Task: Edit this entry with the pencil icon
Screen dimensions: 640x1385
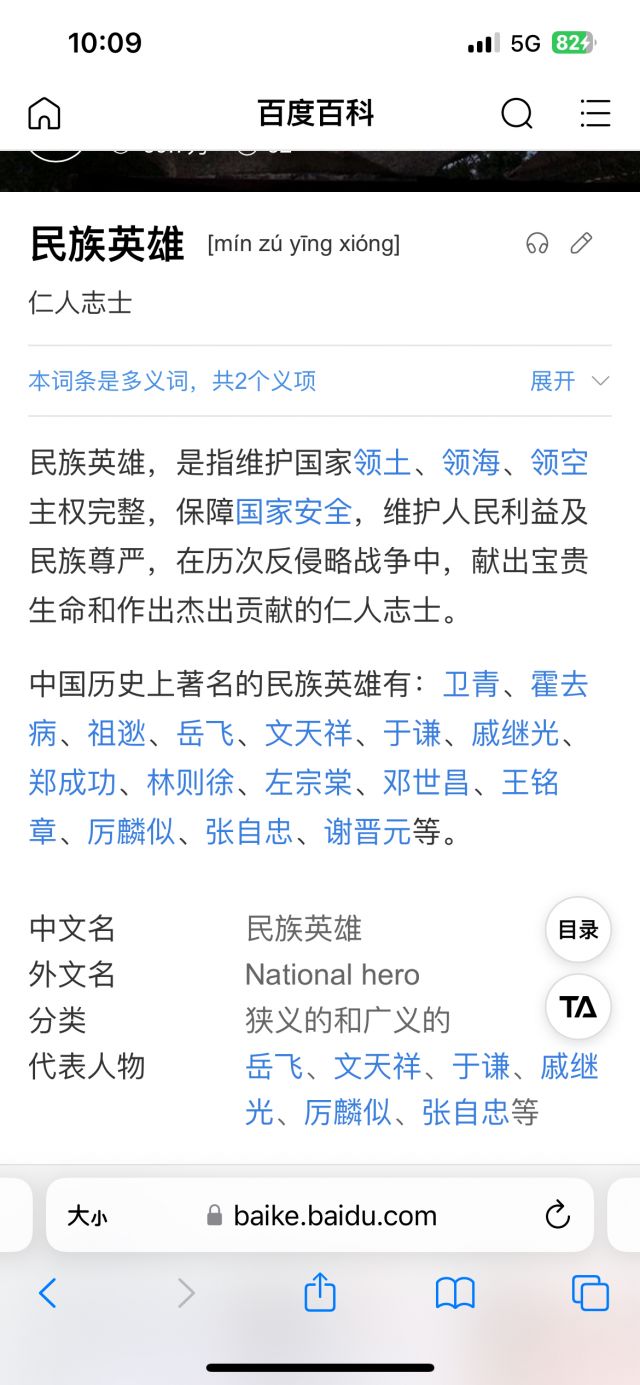Action: [581, 243]
